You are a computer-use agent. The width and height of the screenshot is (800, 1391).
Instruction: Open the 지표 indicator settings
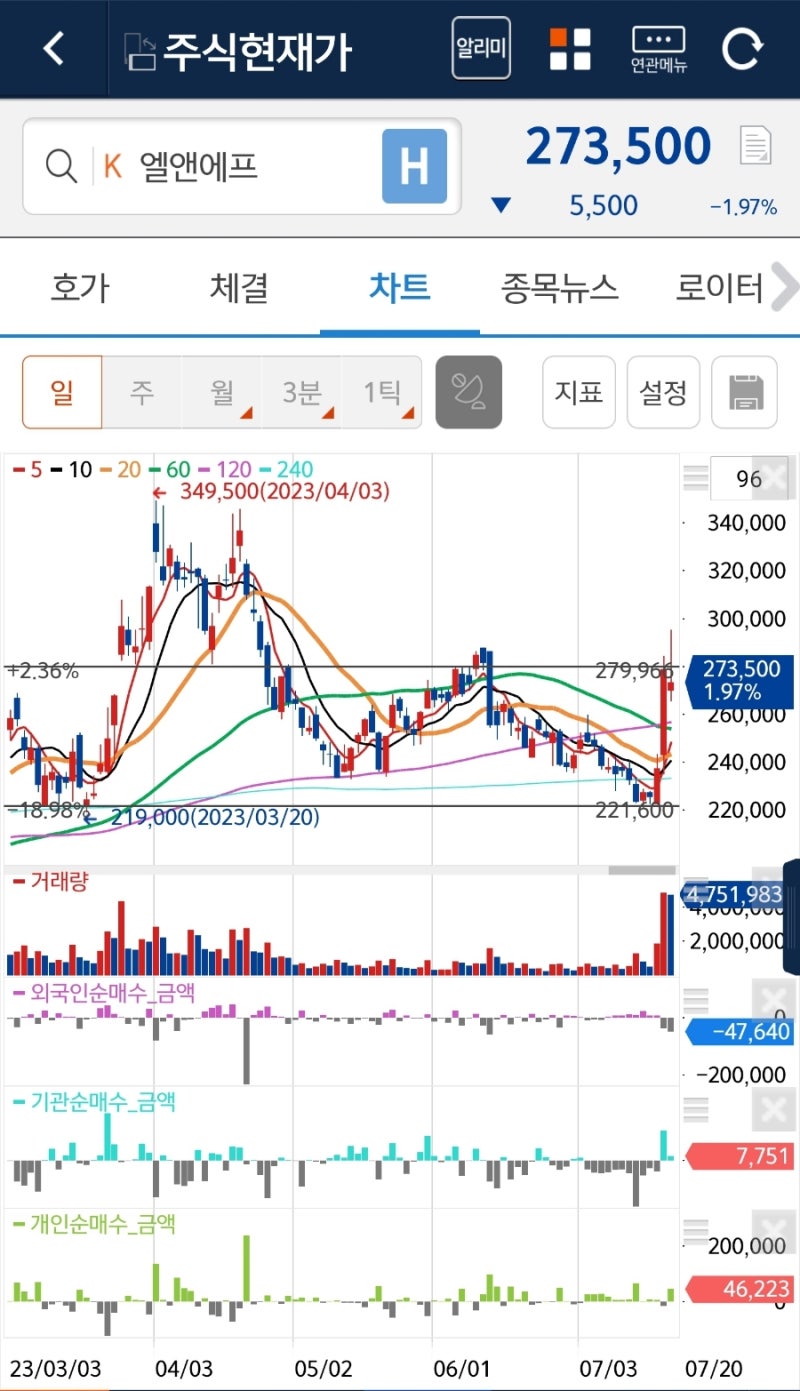click(578, 392)
